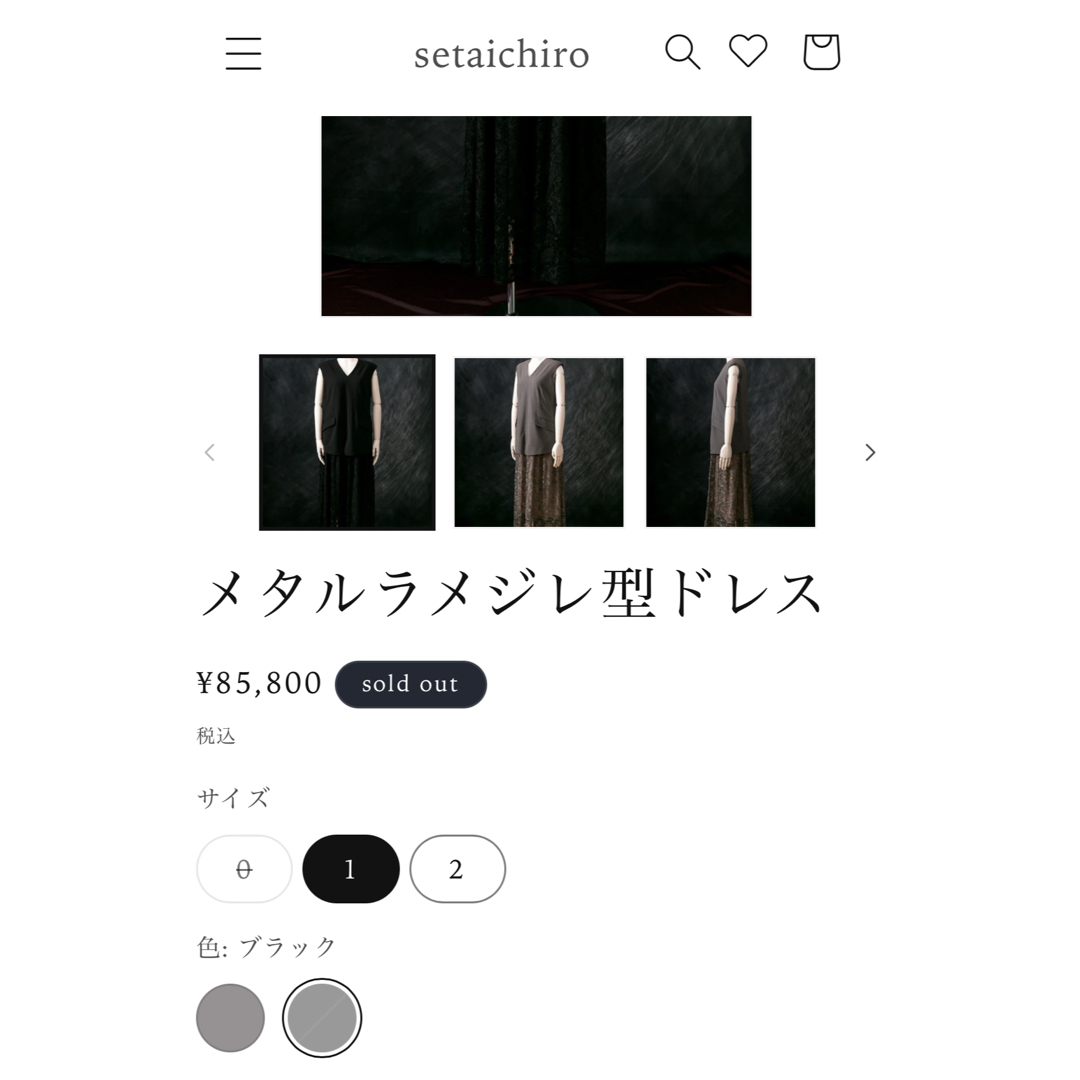Tap the setaichiro store name

click(501, 54)
